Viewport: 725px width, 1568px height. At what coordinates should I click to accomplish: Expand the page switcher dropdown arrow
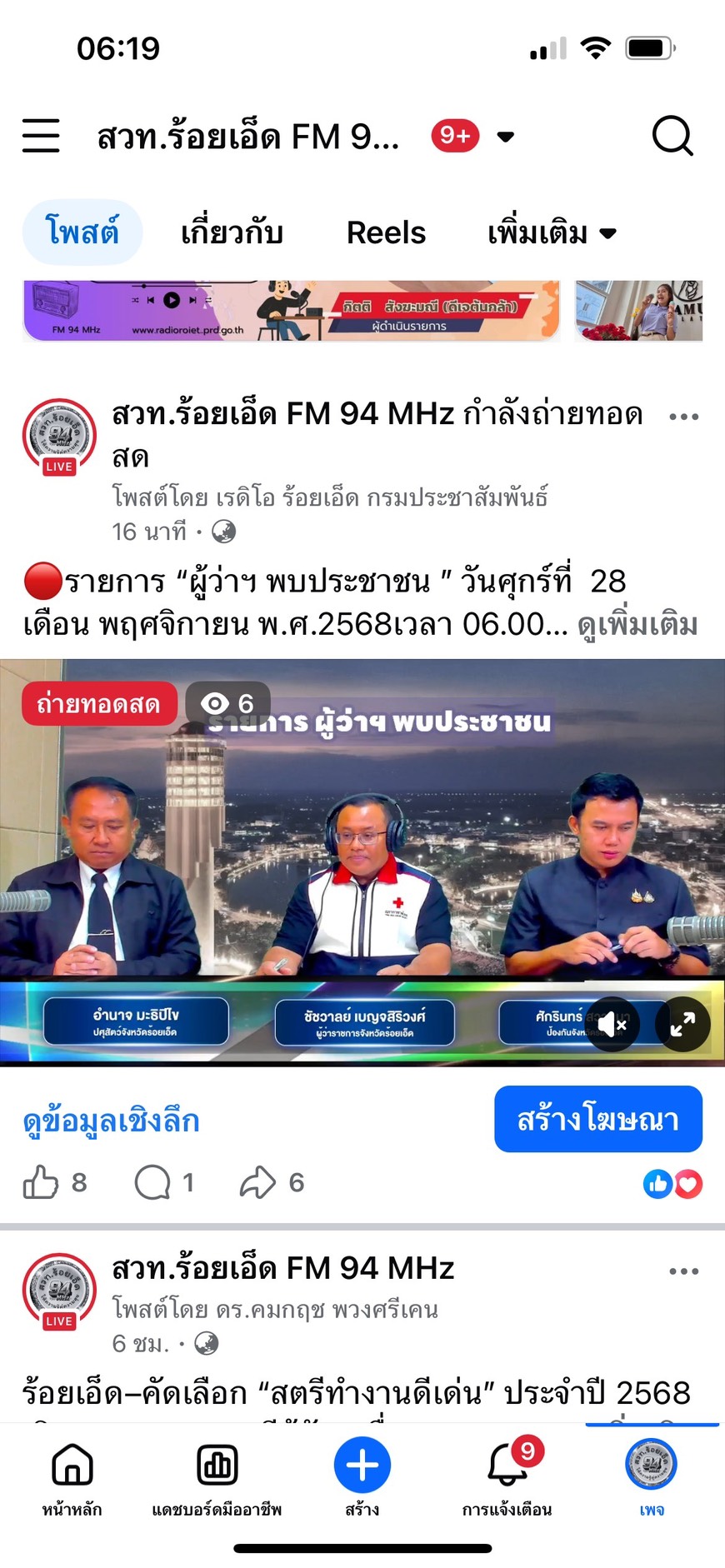coord(505,137)
